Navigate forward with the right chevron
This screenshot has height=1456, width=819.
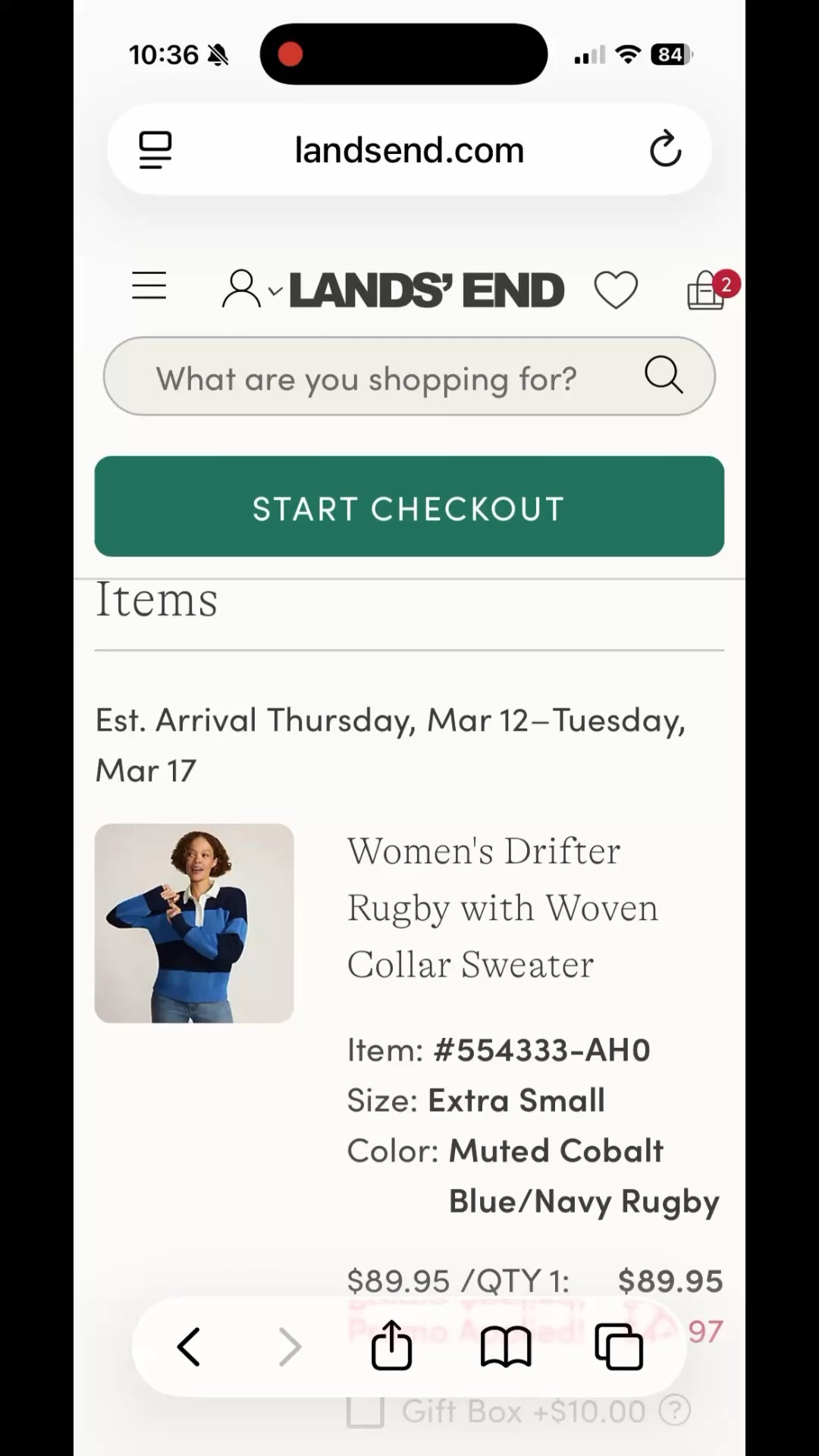click(290, 1346)
